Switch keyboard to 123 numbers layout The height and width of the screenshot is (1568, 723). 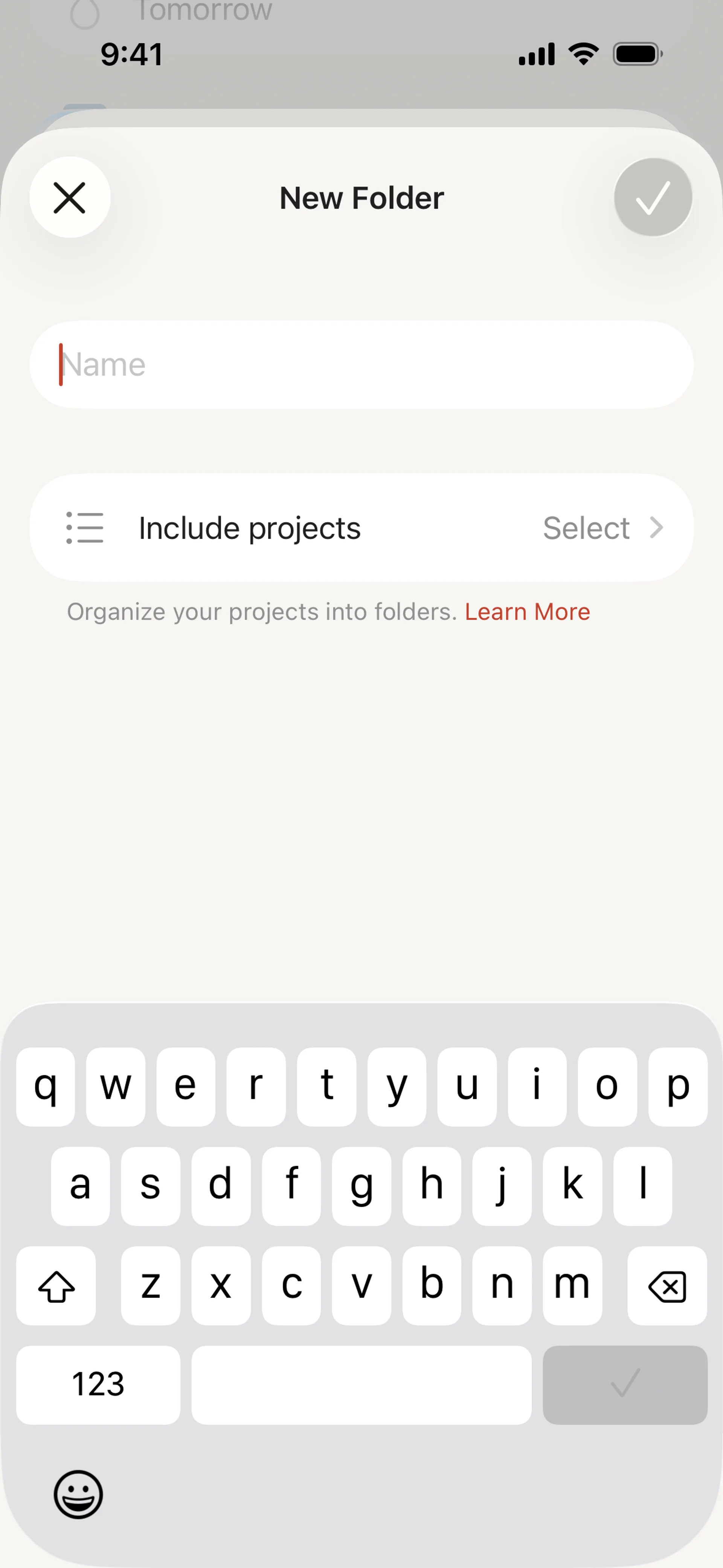[98, 1384]
